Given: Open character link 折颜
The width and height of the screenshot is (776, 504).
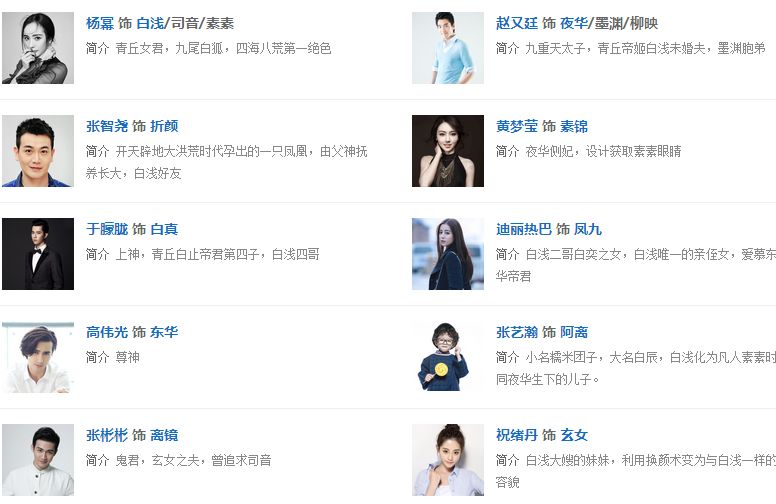Looking at the screenshot, I should pos(164,126).
